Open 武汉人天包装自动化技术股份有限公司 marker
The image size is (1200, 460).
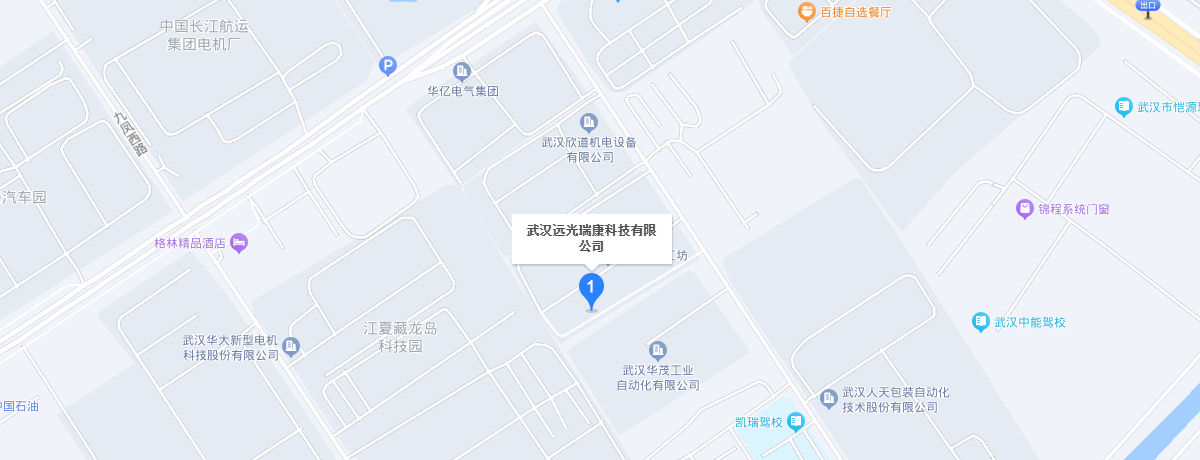point(828,399)
